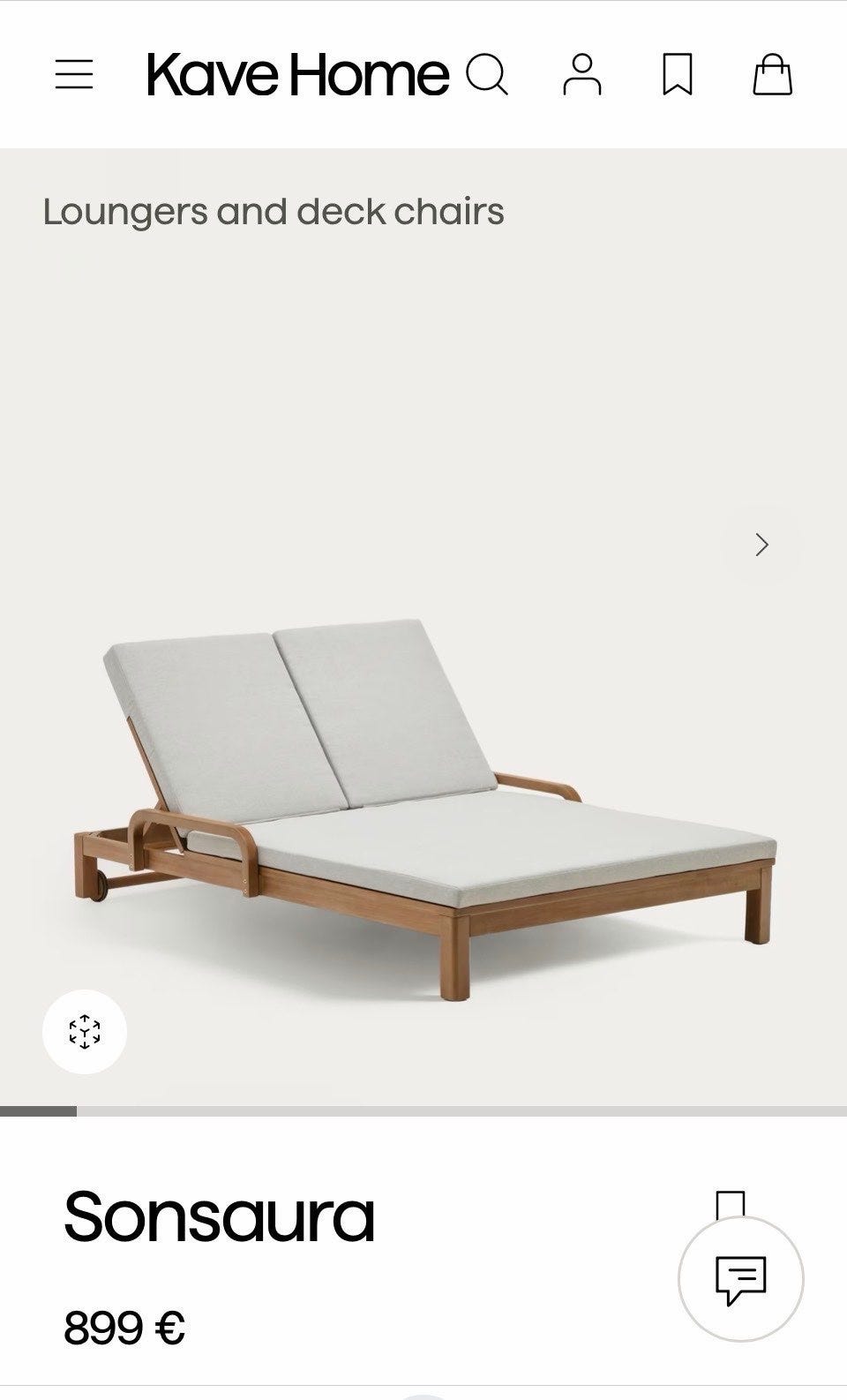This screenshot has height=1400, width=847.
Task: View the lounger in 3D/AR
Action: (x=85, y=1032)
